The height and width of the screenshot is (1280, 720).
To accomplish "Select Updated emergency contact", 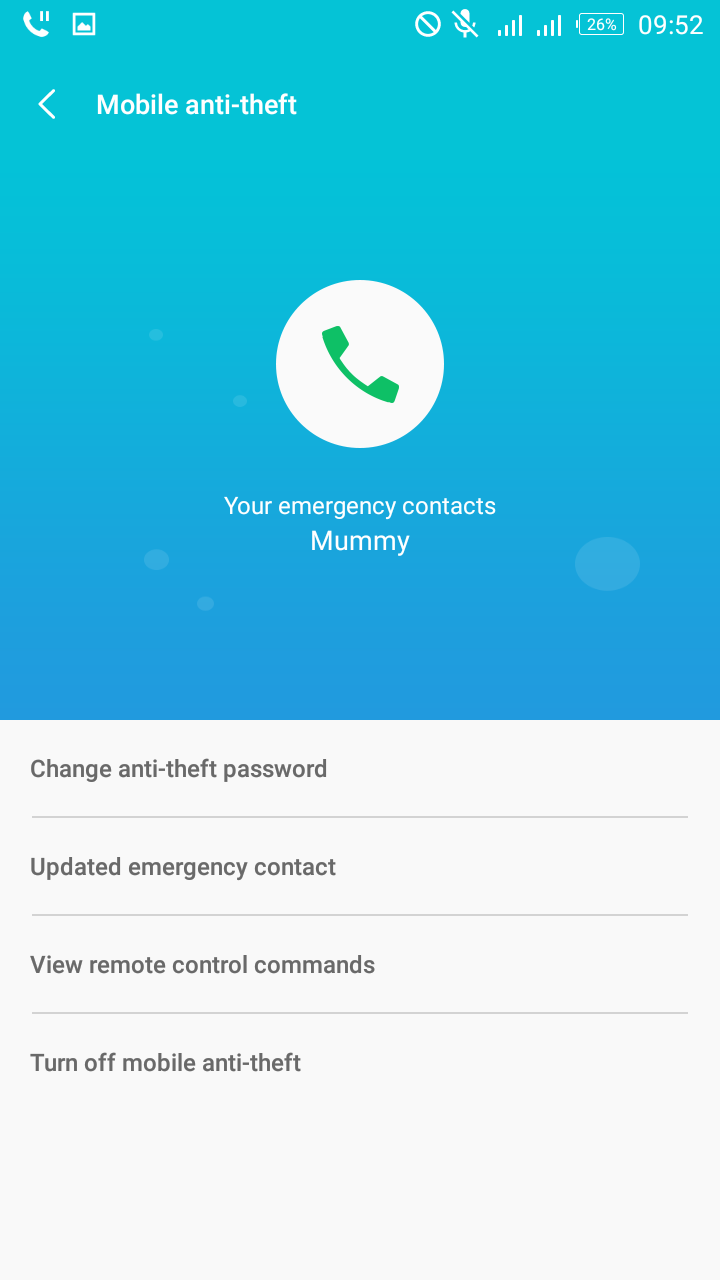I will (183, 867).
